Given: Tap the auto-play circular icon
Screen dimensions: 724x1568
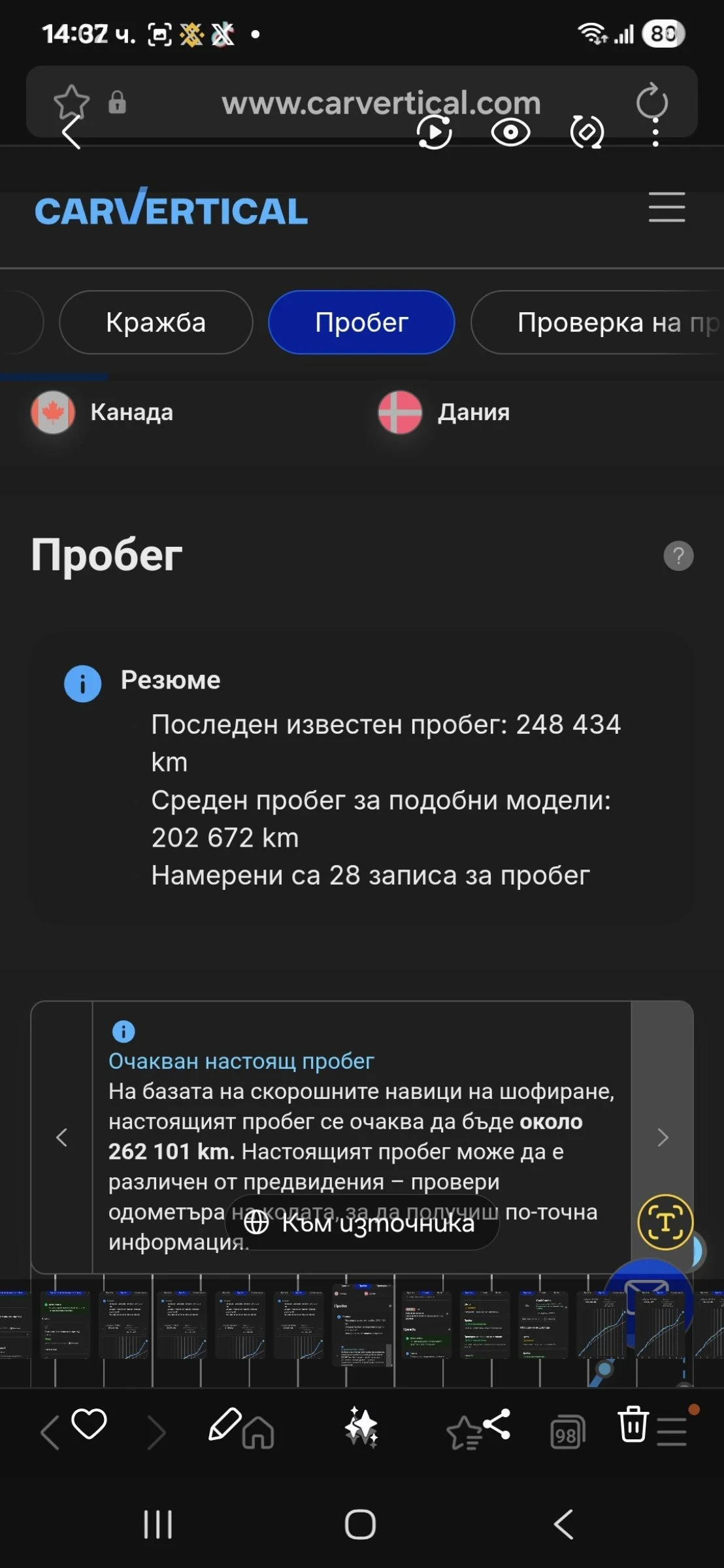Looking at the screenshot, I should [435, 133].
